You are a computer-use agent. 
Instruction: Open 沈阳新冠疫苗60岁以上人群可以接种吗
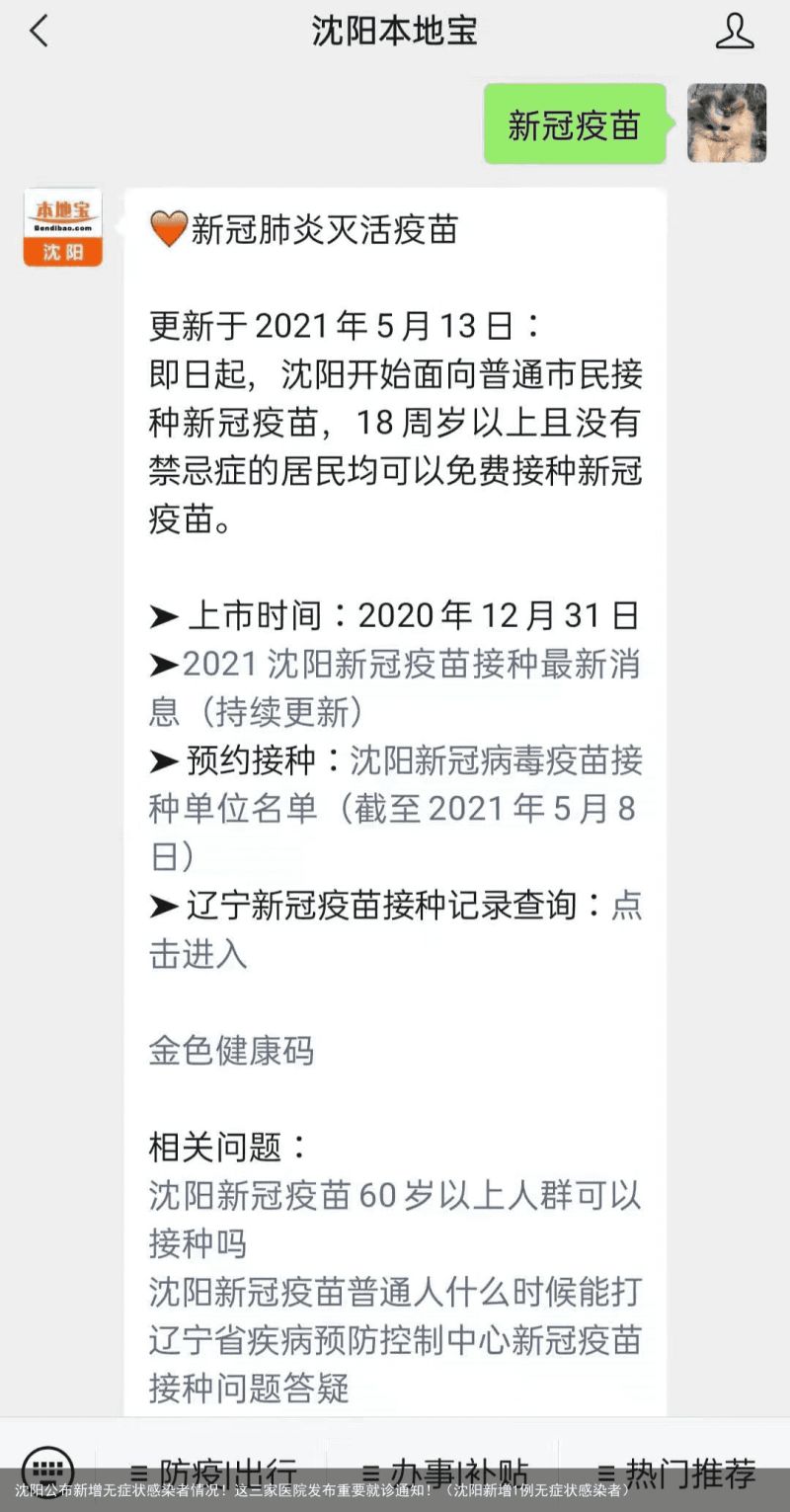click(395, 1219)
